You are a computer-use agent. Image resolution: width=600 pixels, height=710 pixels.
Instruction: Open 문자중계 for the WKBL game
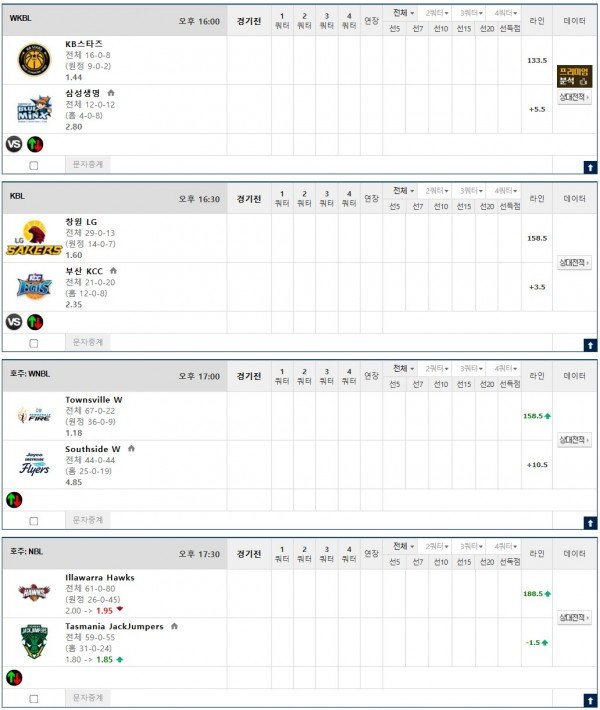[x=88, y=164]
